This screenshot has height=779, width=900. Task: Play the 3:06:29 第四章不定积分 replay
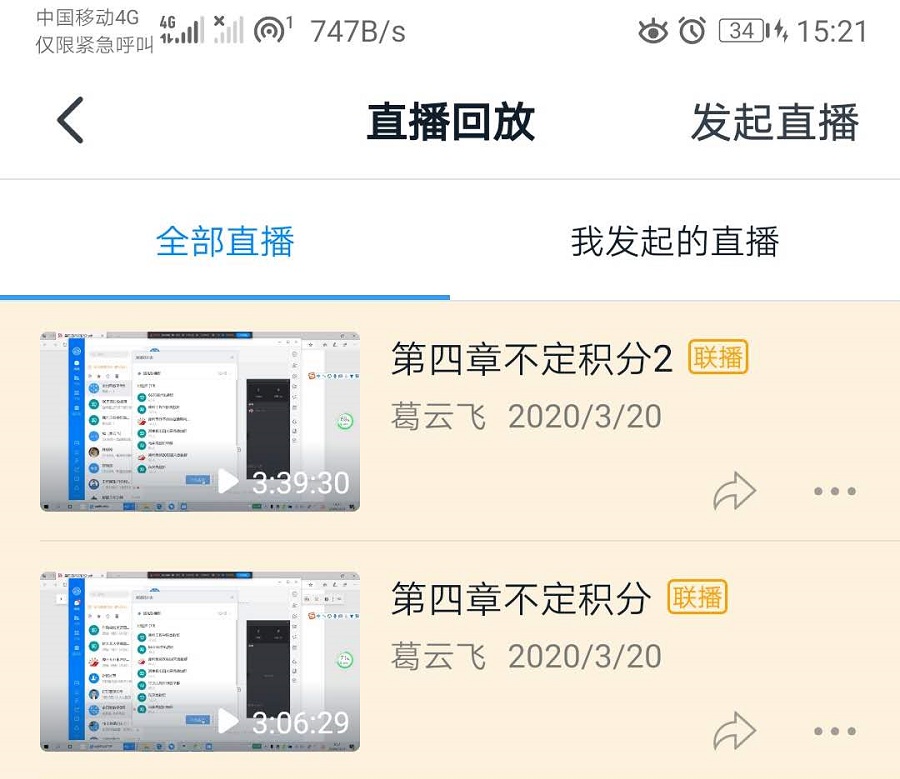click(199, 662)
